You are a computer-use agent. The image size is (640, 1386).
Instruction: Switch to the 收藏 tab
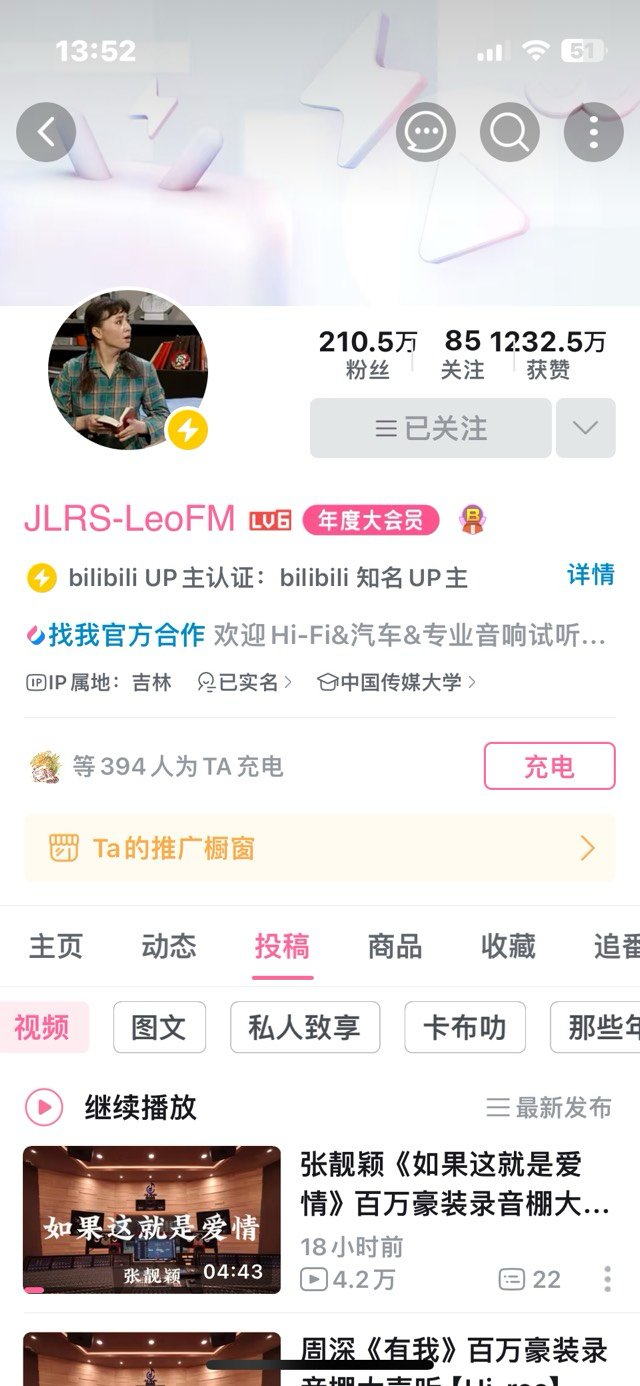pos(508,946)
